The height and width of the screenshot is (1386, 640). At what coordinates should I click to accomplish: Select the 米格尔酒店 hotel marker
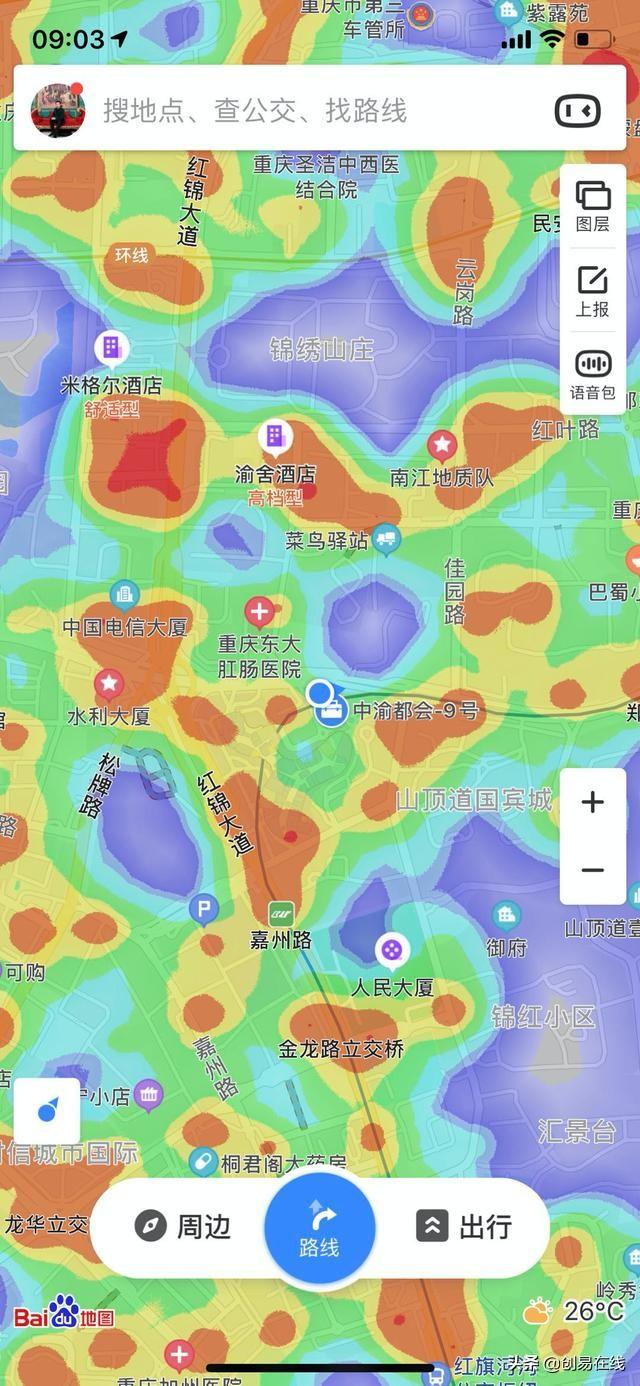(x=112, y=349)
